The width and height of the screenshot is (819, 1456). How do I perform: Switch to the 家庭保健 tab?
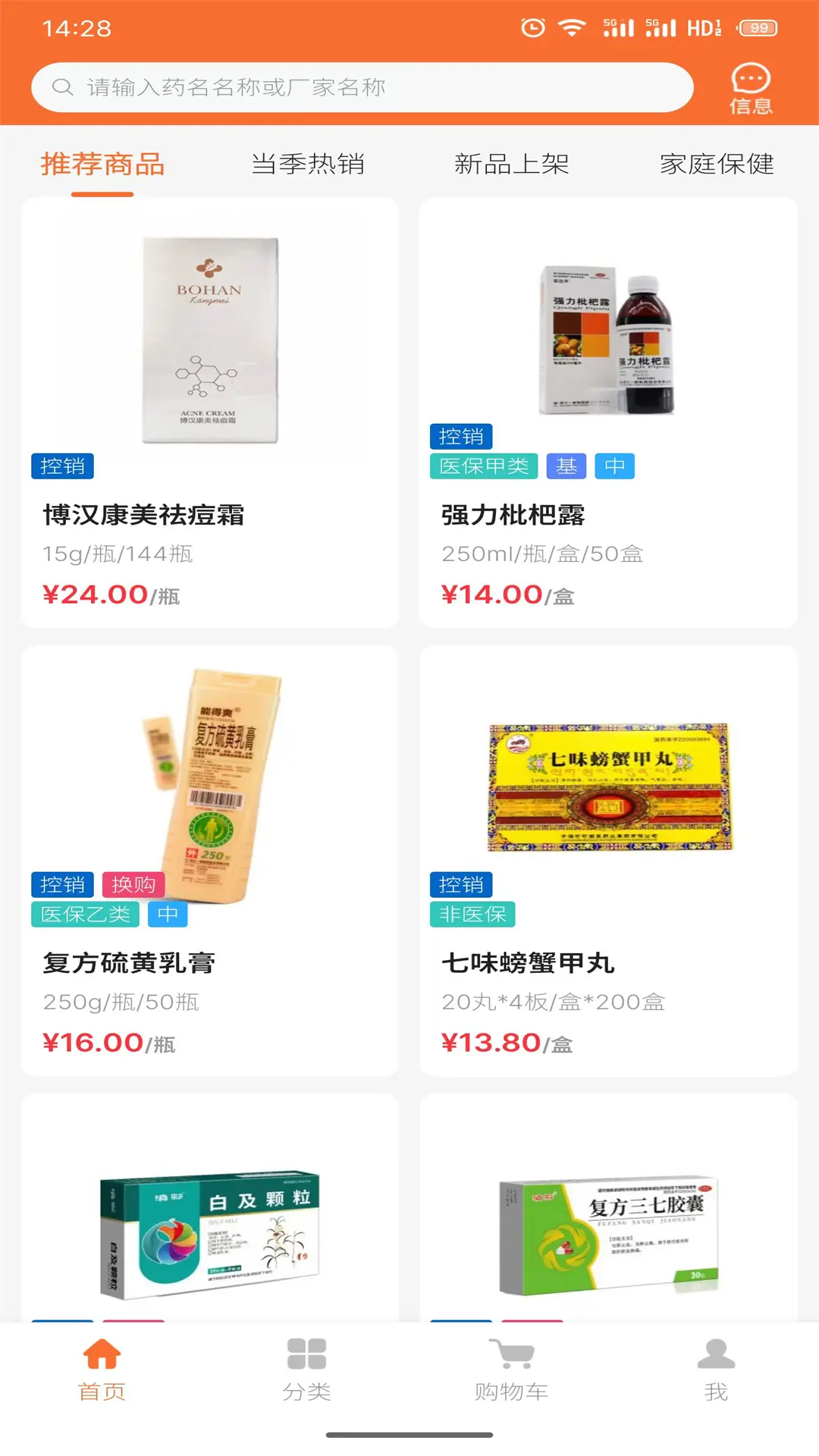tap(717, 165)
